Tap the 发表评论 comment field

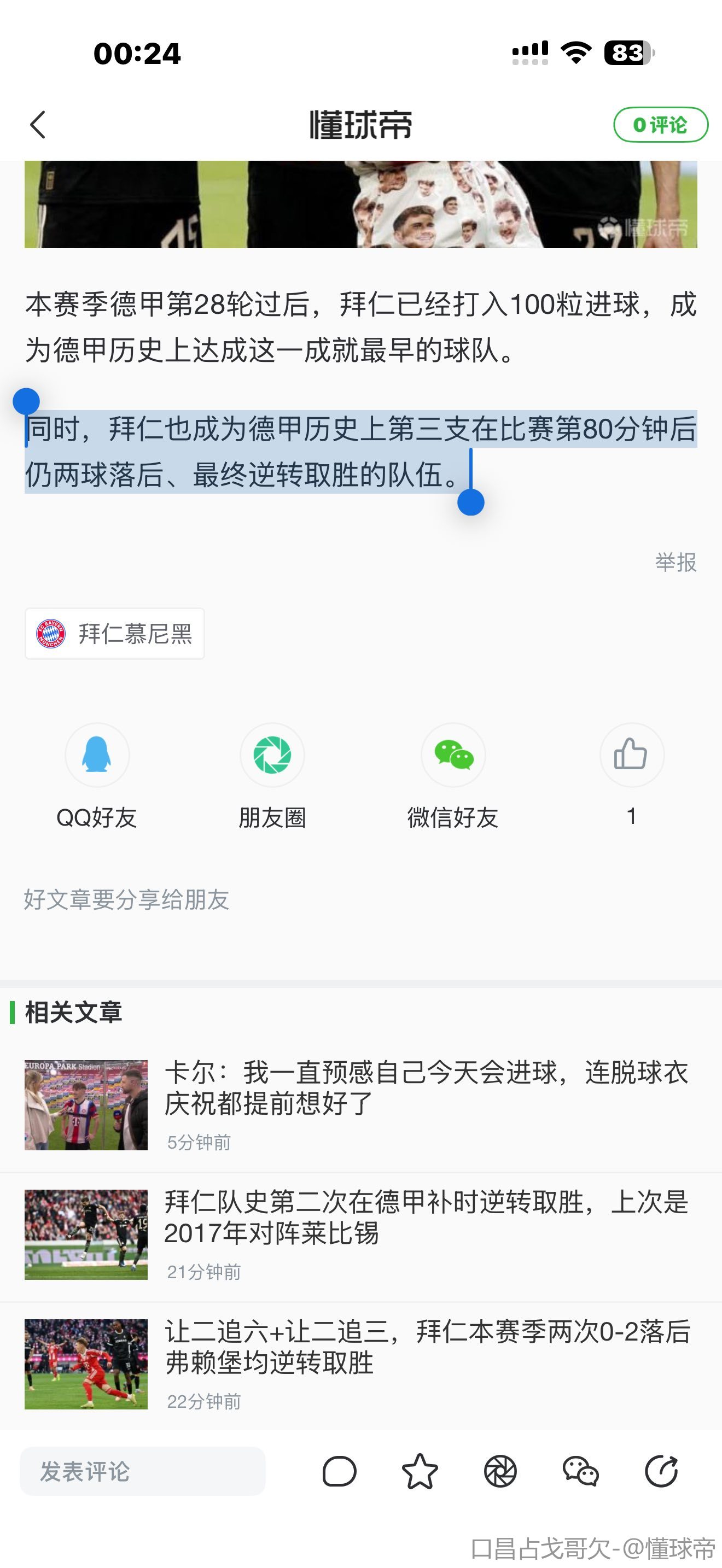coord(142,1472)
